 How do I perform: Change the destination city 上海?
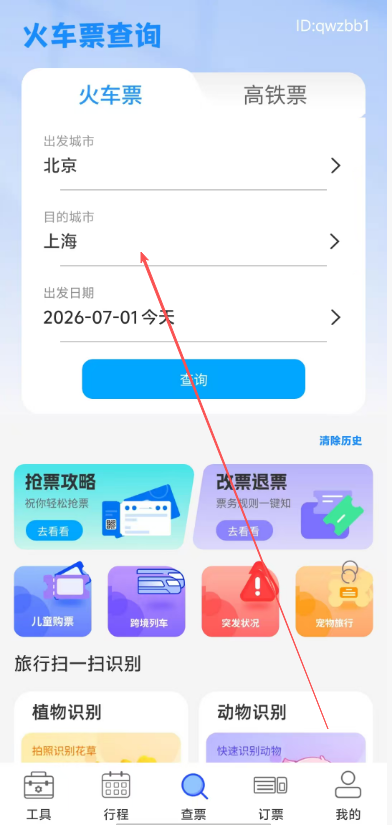coord(193,233)
